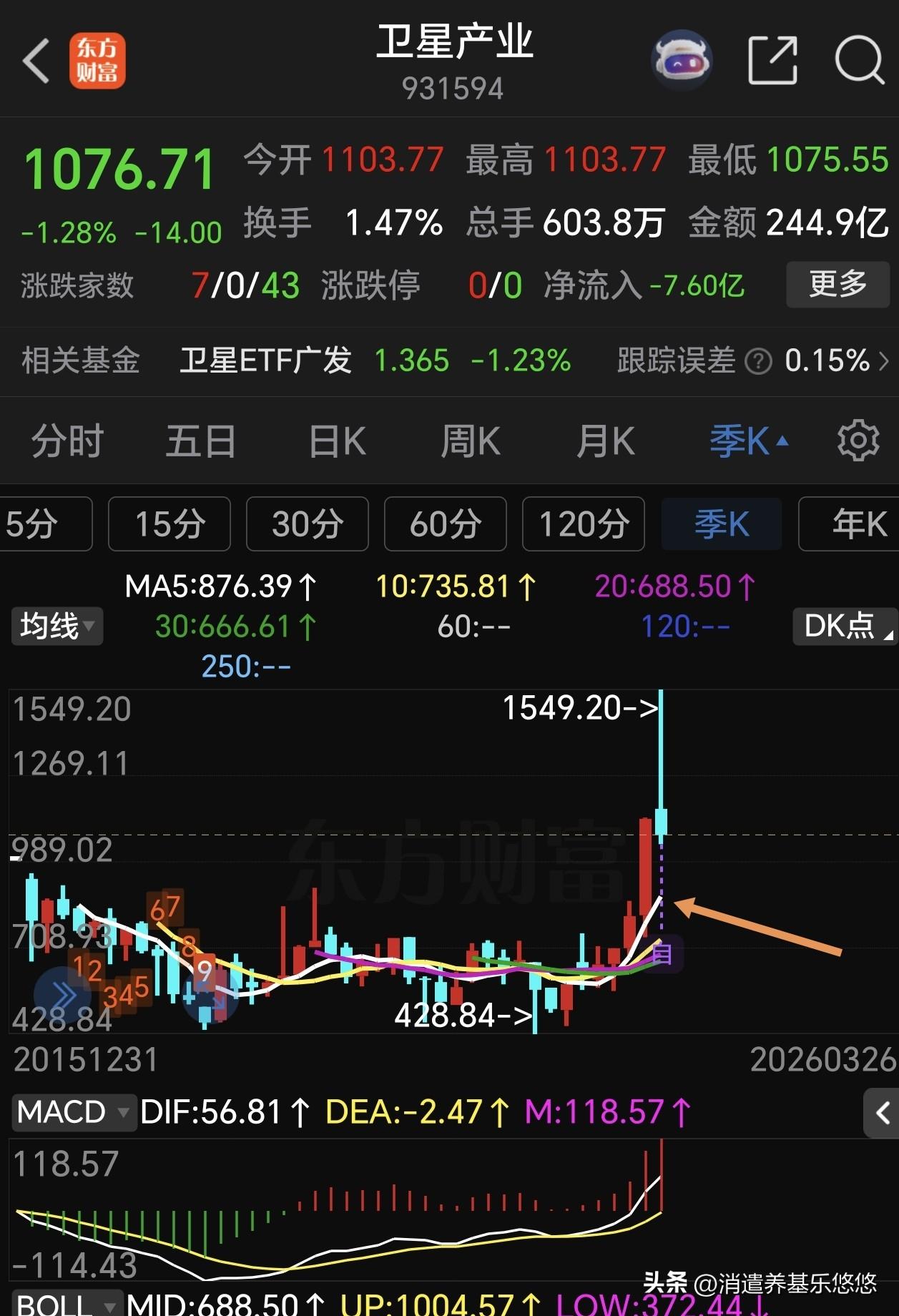Viewport: 899px width, 1316px height.
Task: Click the 东方财富 logo icon
Action: [x=99, y=61]
